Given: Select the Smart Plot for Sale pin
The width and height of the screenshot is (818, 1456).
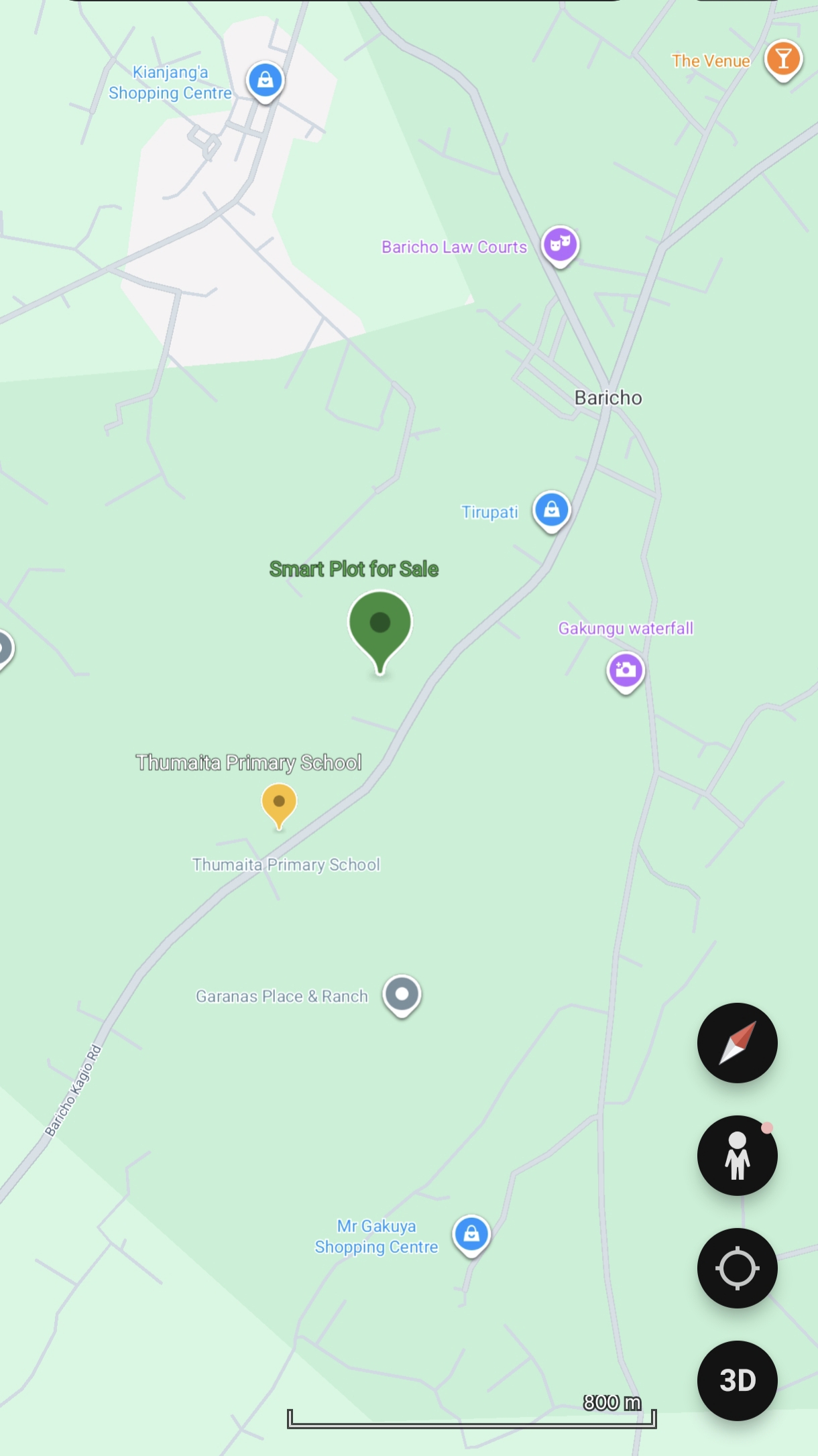Looking at the screenshot, I should (x=379, y=625).
